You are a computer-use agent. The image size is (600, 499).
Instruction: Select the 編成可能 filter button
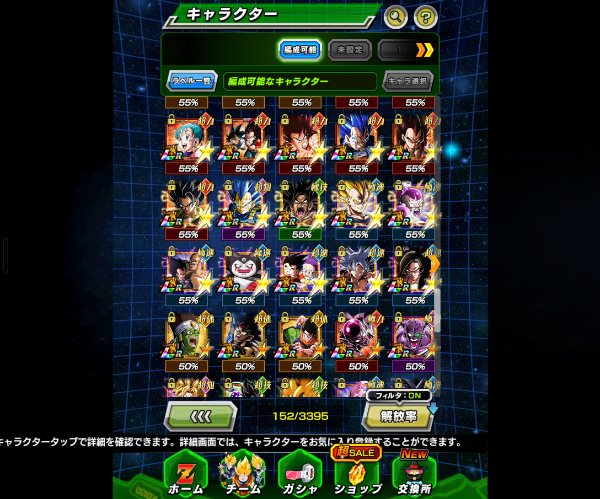click(x=300, y=50)
